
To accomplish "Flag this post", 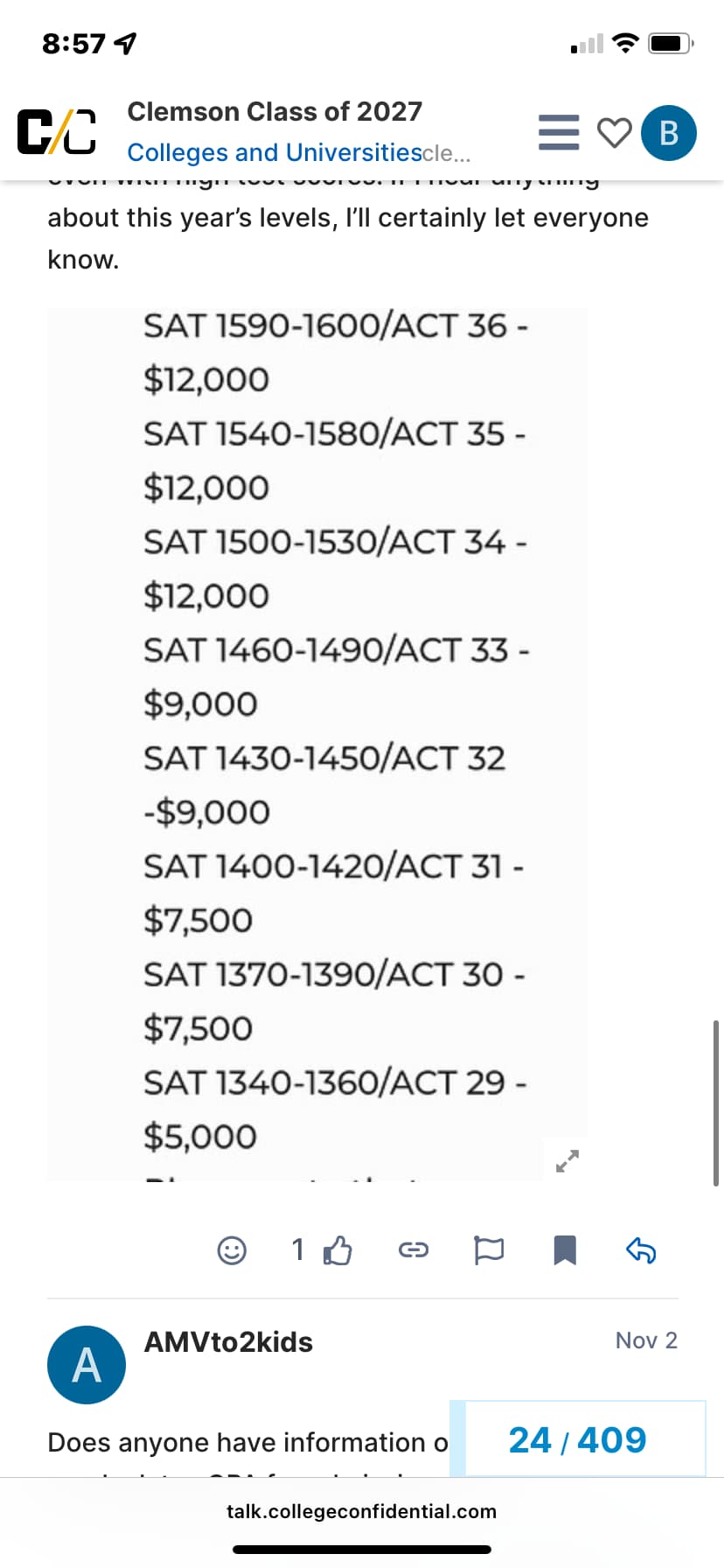I will coord(489,1250).
